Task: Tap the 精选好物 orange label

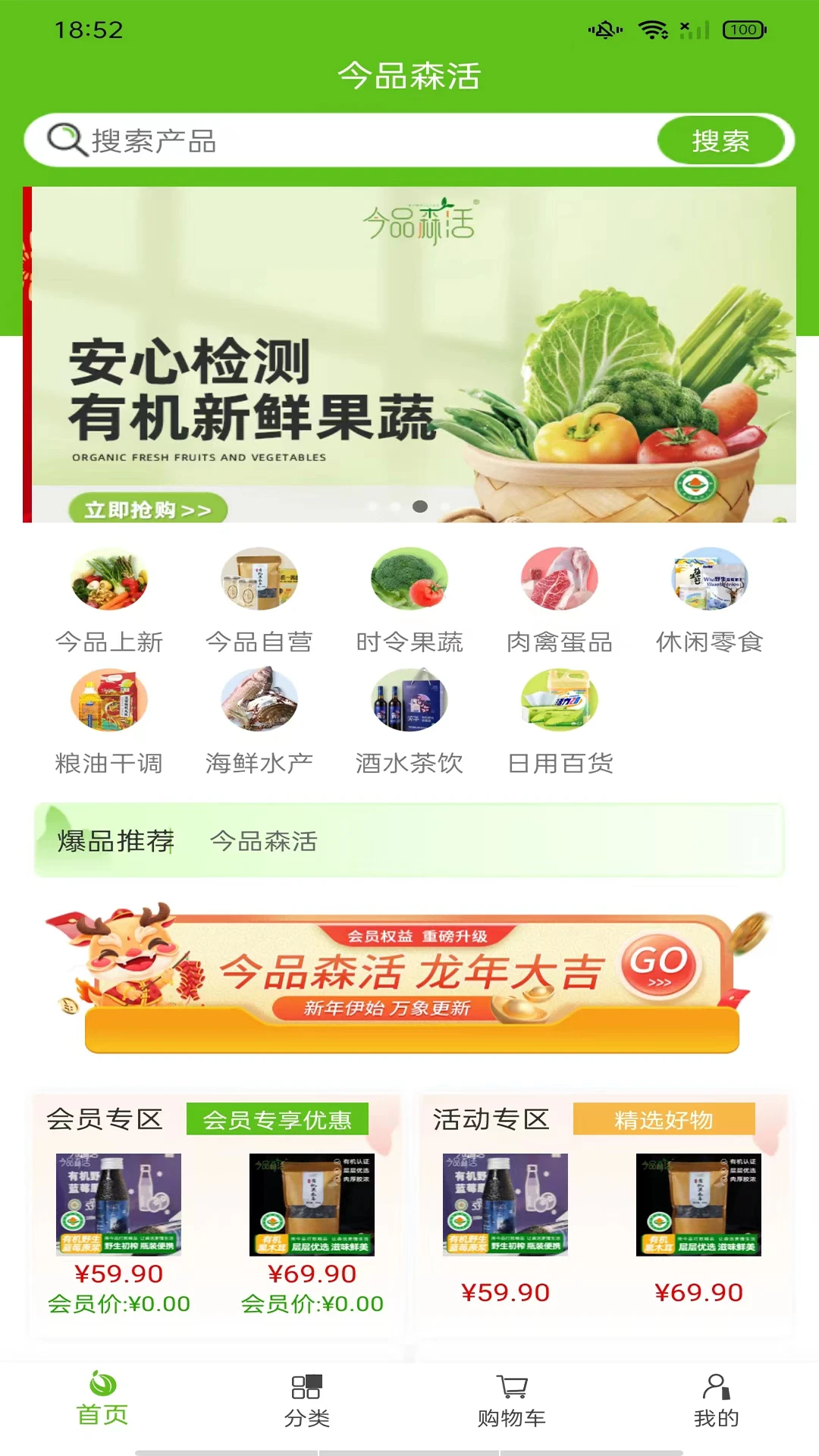Action: pyautogui.click(x=661, y=1119)
